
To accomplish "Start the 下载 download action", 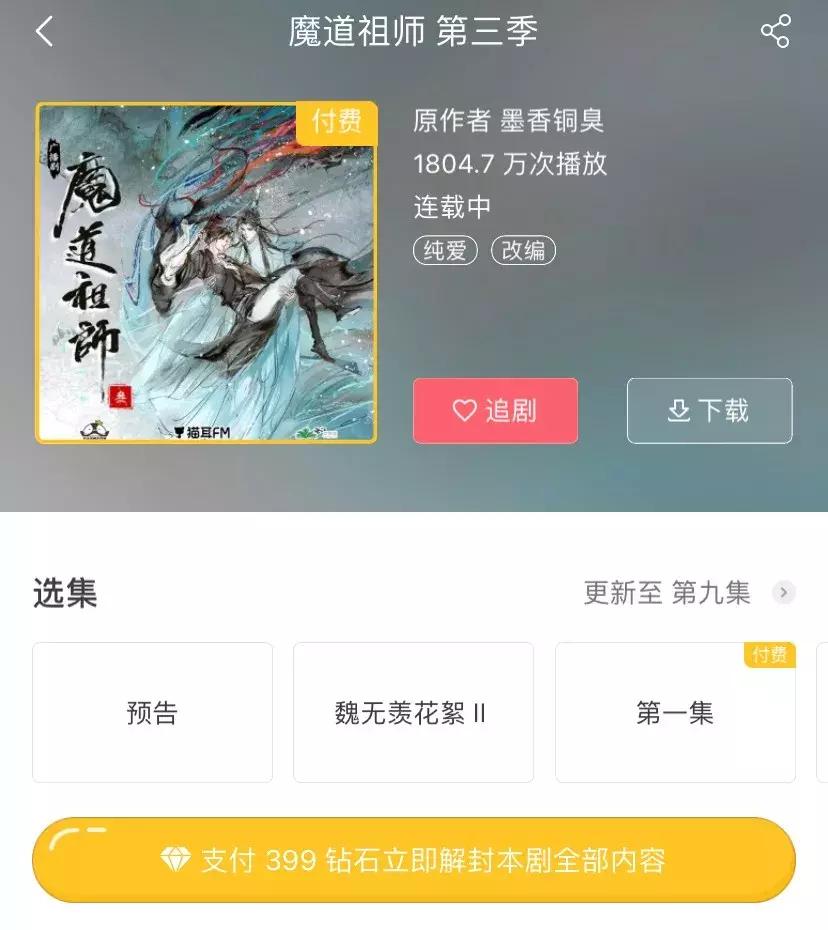I will point(709,411).
